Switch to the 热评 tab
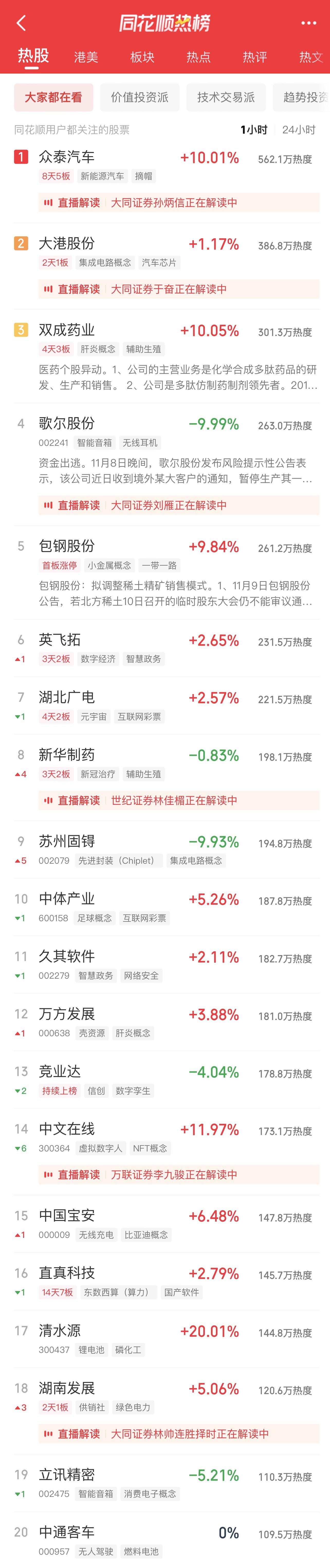This screenshot has width=330, height=1568. [x=254, y=57]
